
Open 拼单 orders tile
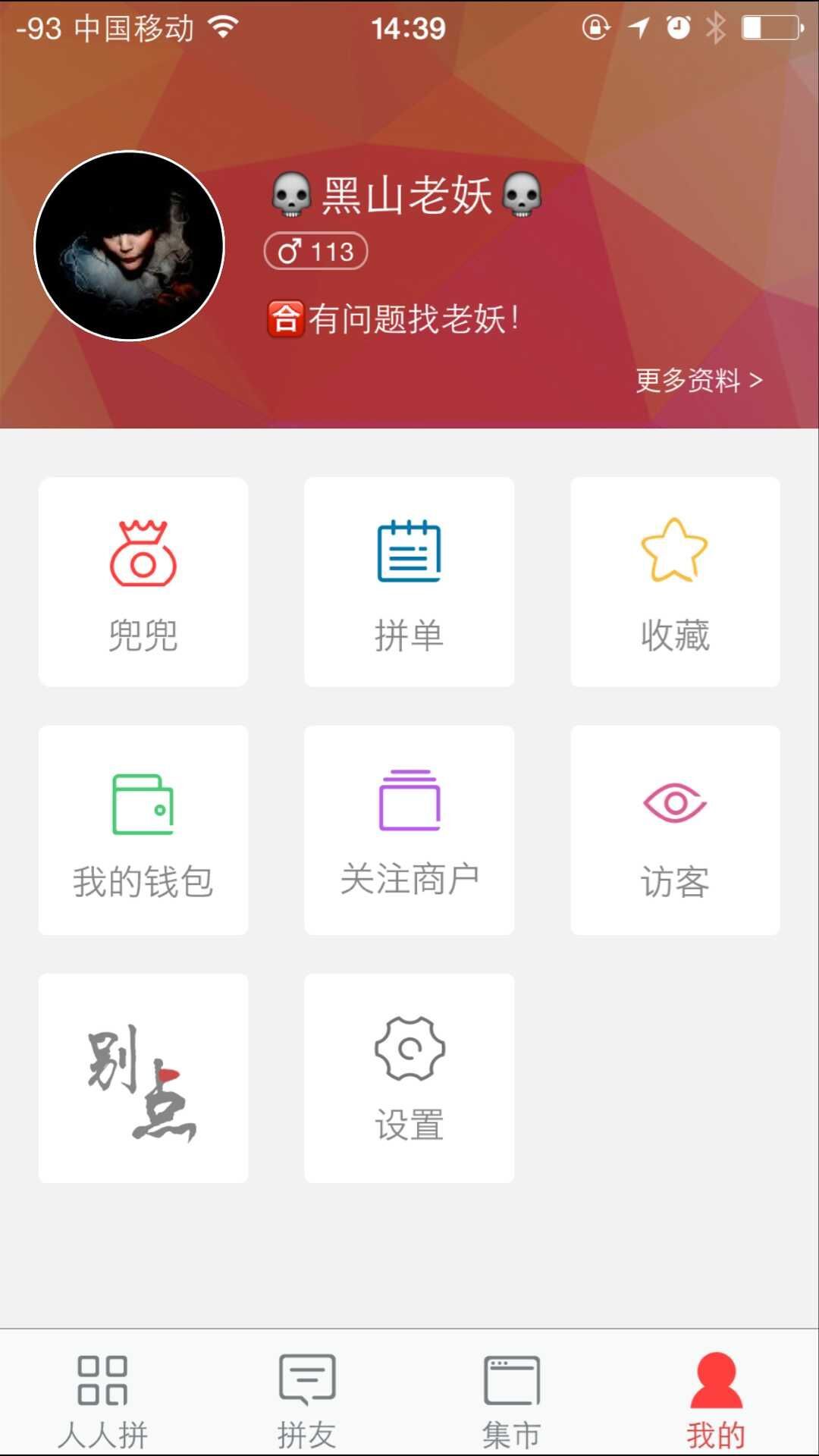click(x=409, y=582)
